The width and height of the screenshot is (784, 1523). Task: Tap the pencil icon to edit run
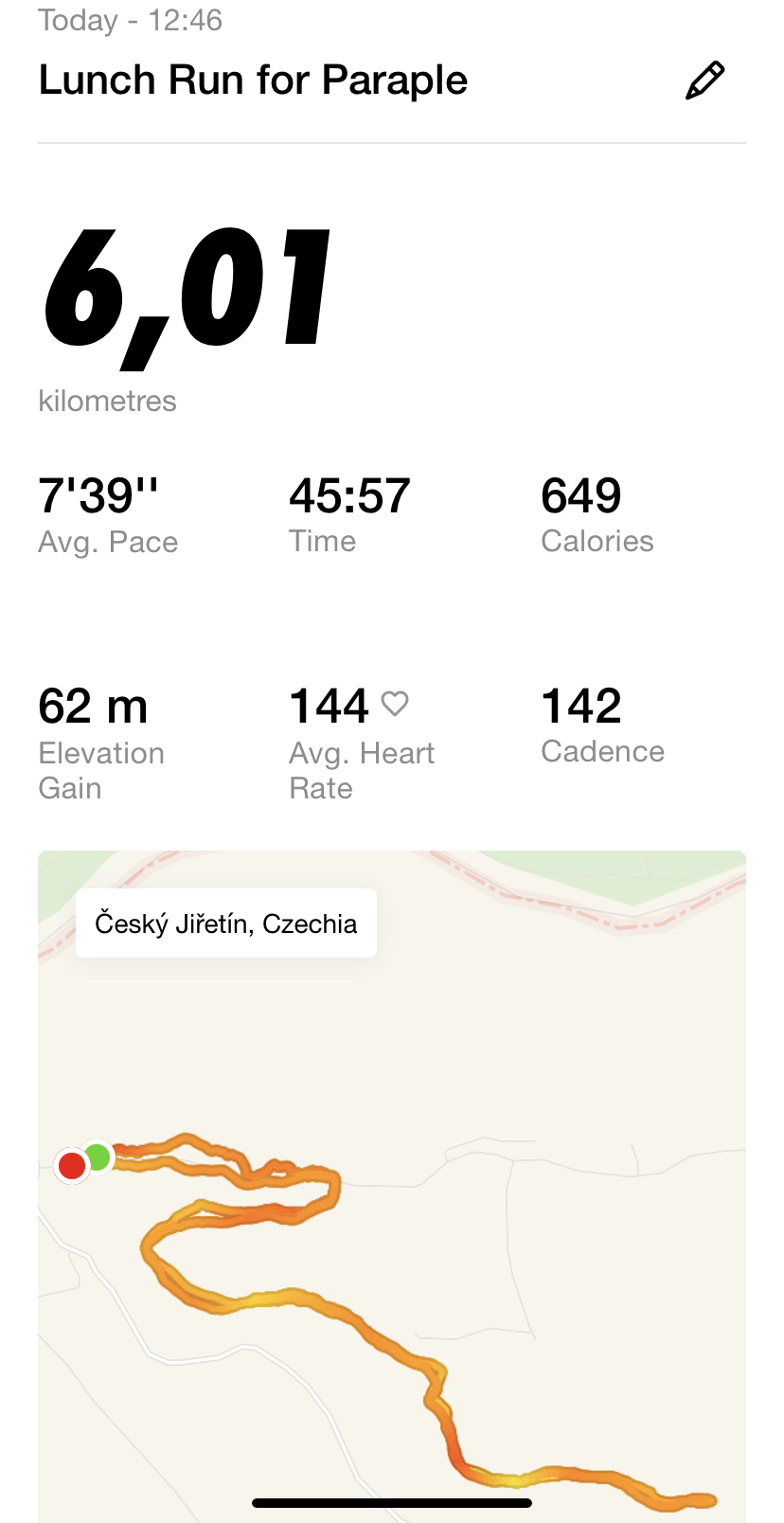(704, 81)
